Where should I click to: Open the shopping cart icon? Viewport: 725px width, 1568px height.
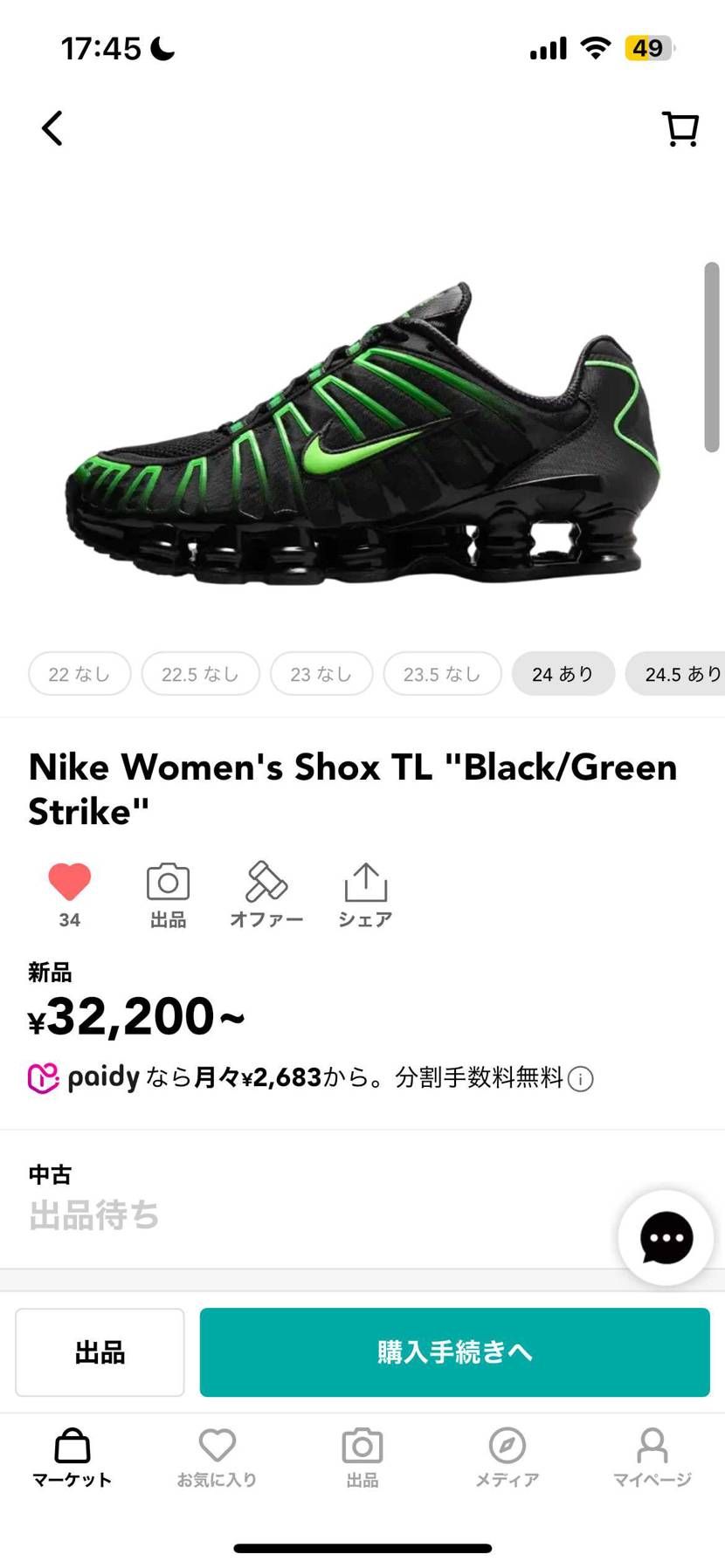(x=680, y=127)
